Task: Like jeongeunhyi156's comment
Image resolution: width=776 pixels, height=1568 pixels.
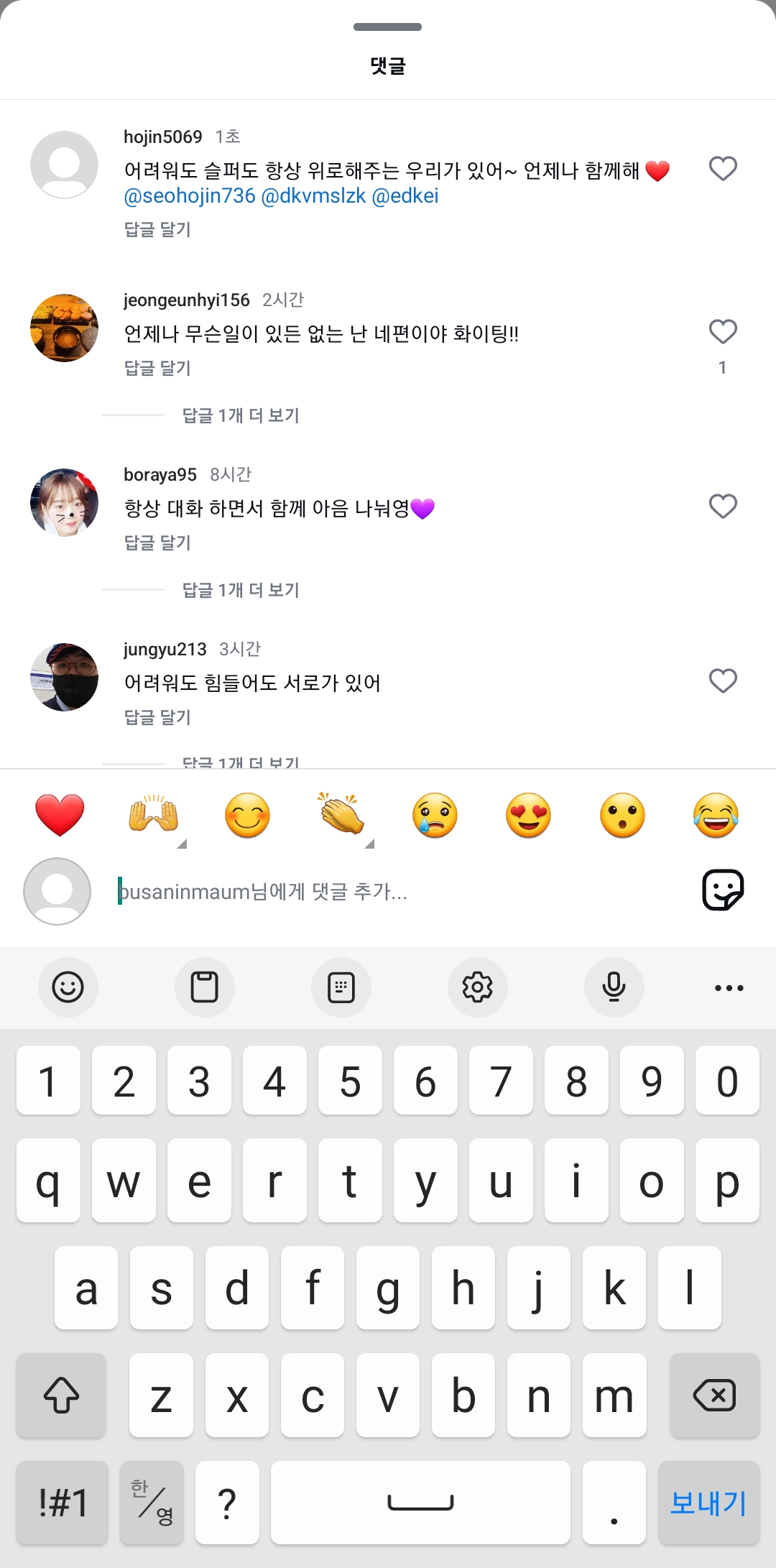Action: [723, 332]
